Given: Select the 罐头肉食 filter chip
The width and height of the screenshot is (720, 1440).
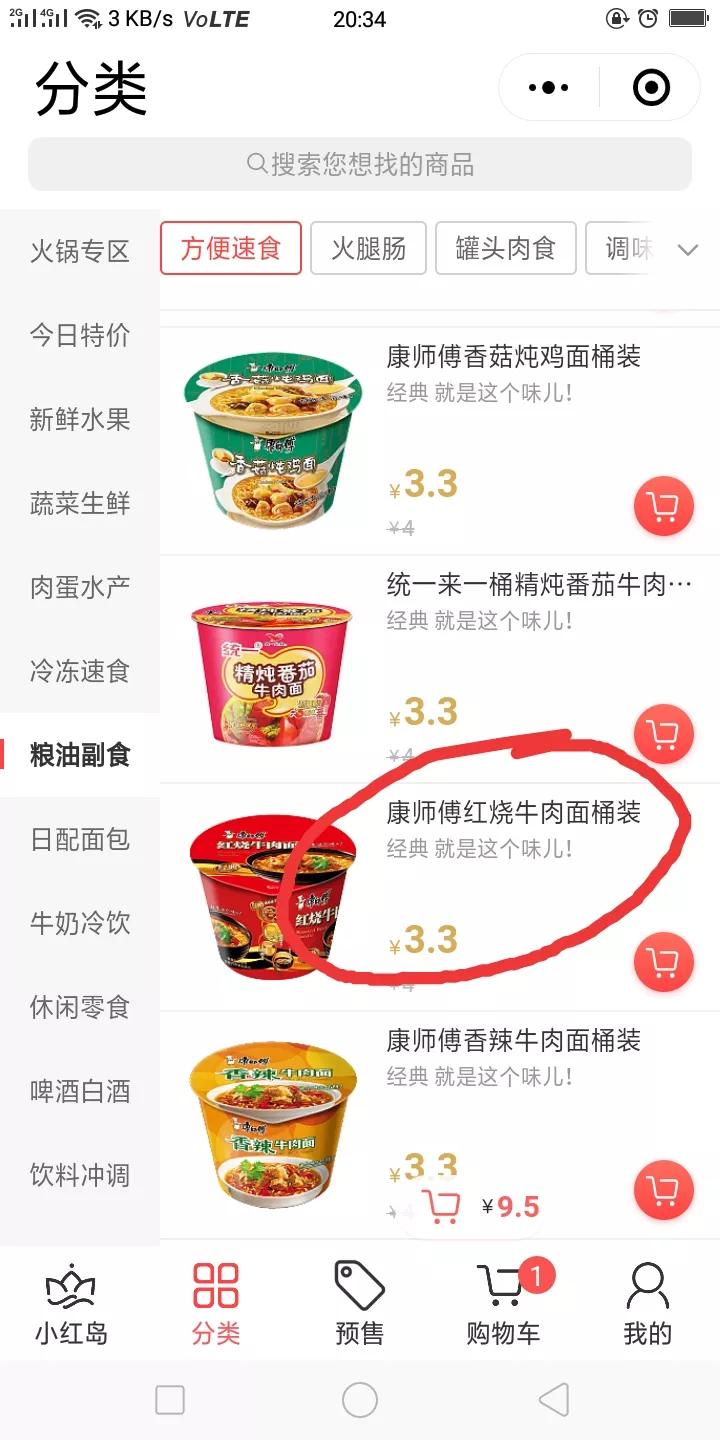Looking at the screenshot, I should point(505,249).
